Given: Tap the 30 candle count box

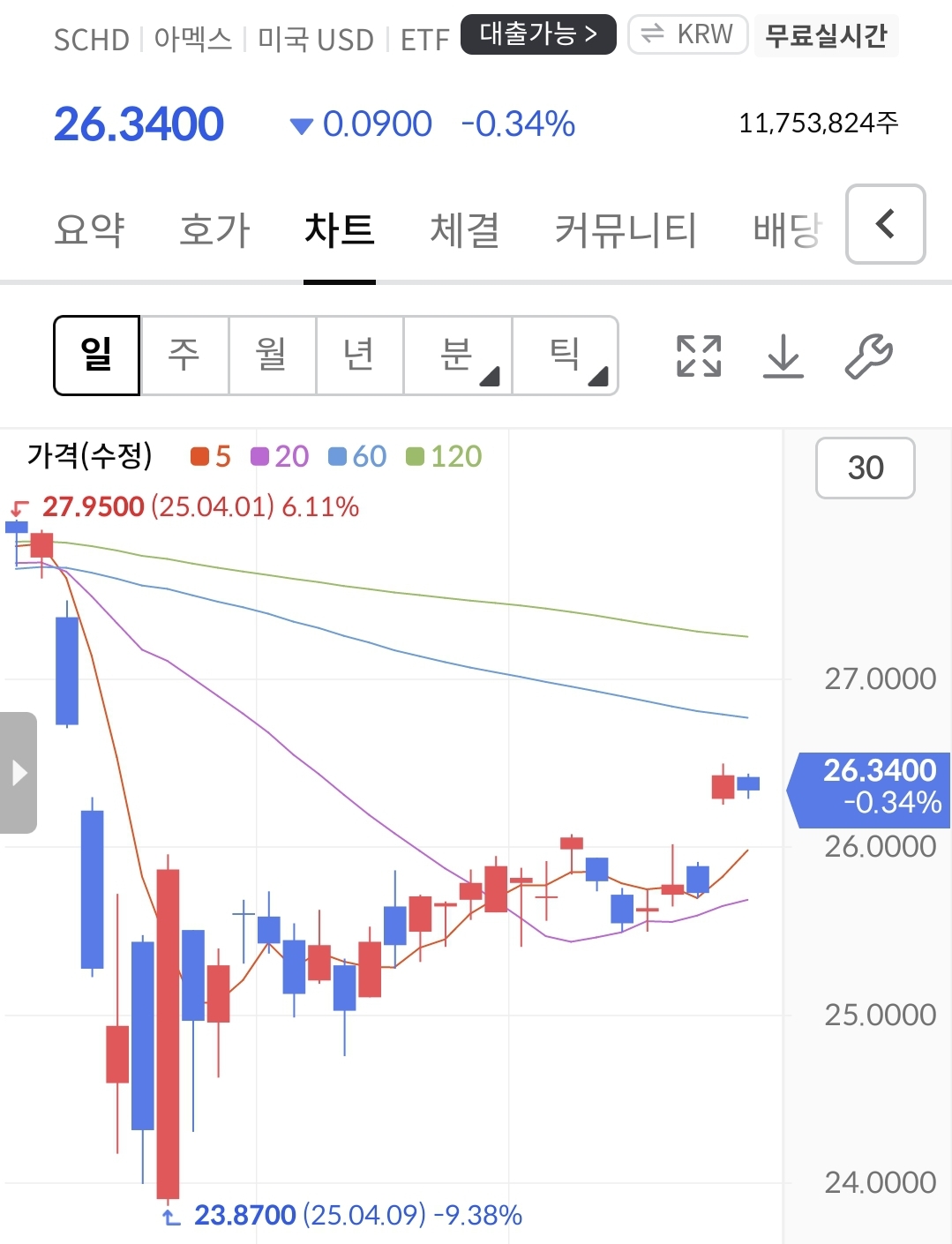Looking at the screenshot, I should click(866, 468).
